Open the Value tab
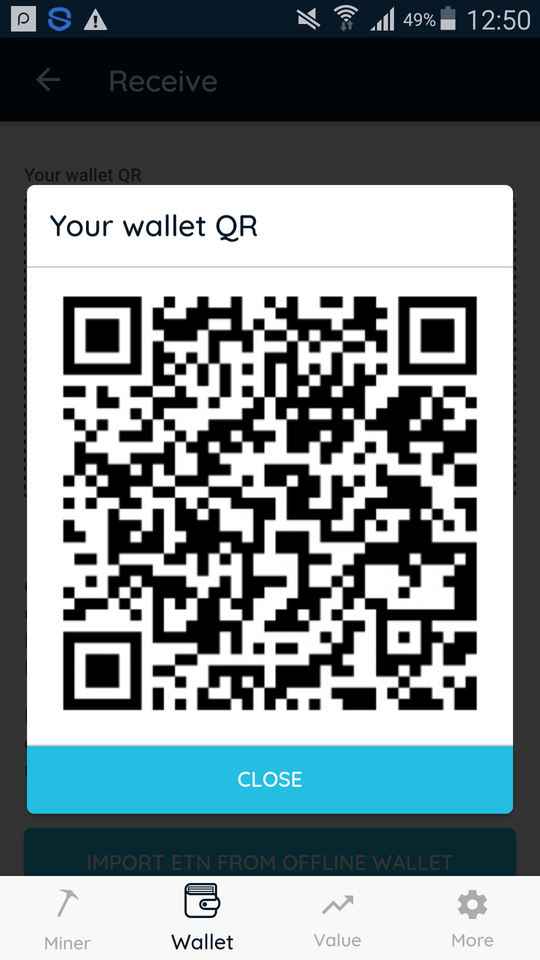 pyautogui.click(x=337, y=919)
